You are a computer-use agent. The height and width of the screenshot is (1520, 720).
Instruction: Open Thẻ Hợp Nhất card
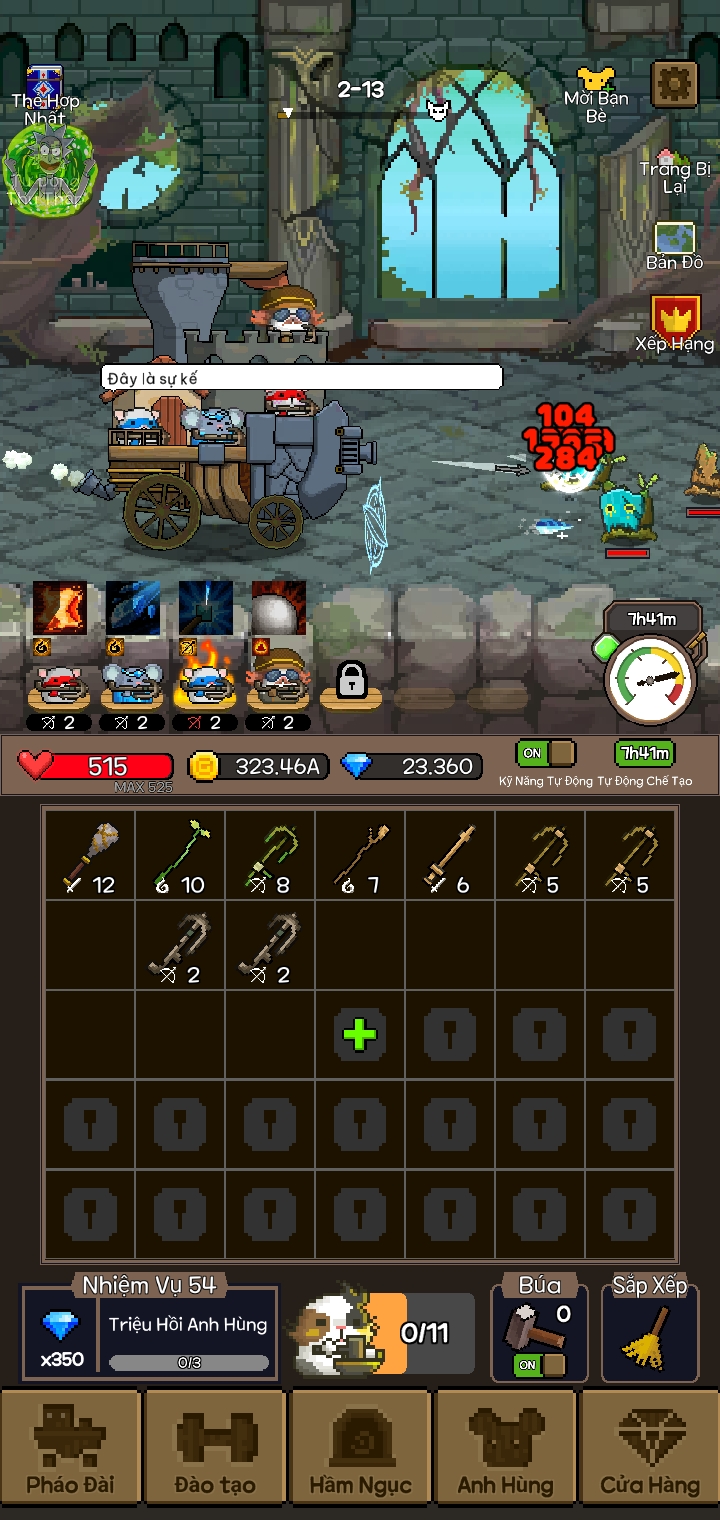45,95
